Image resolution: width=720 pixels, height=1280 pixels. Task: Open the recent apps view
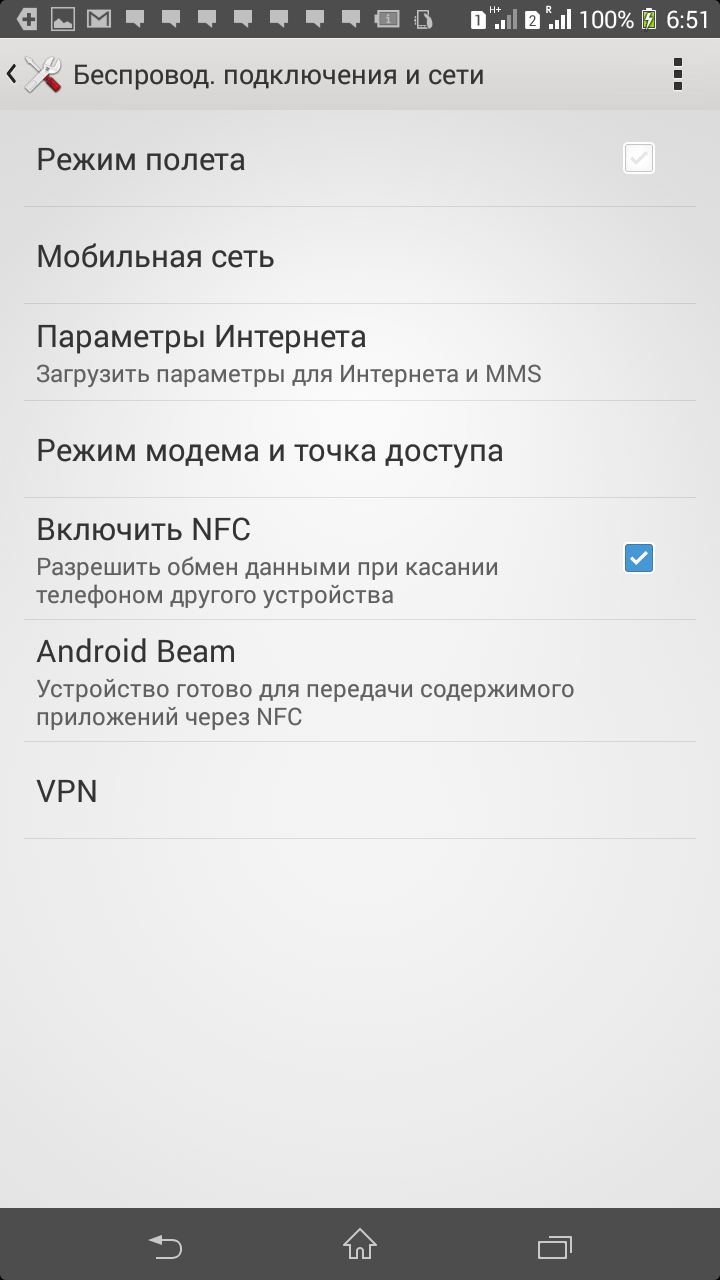(x=554, y=1245)
